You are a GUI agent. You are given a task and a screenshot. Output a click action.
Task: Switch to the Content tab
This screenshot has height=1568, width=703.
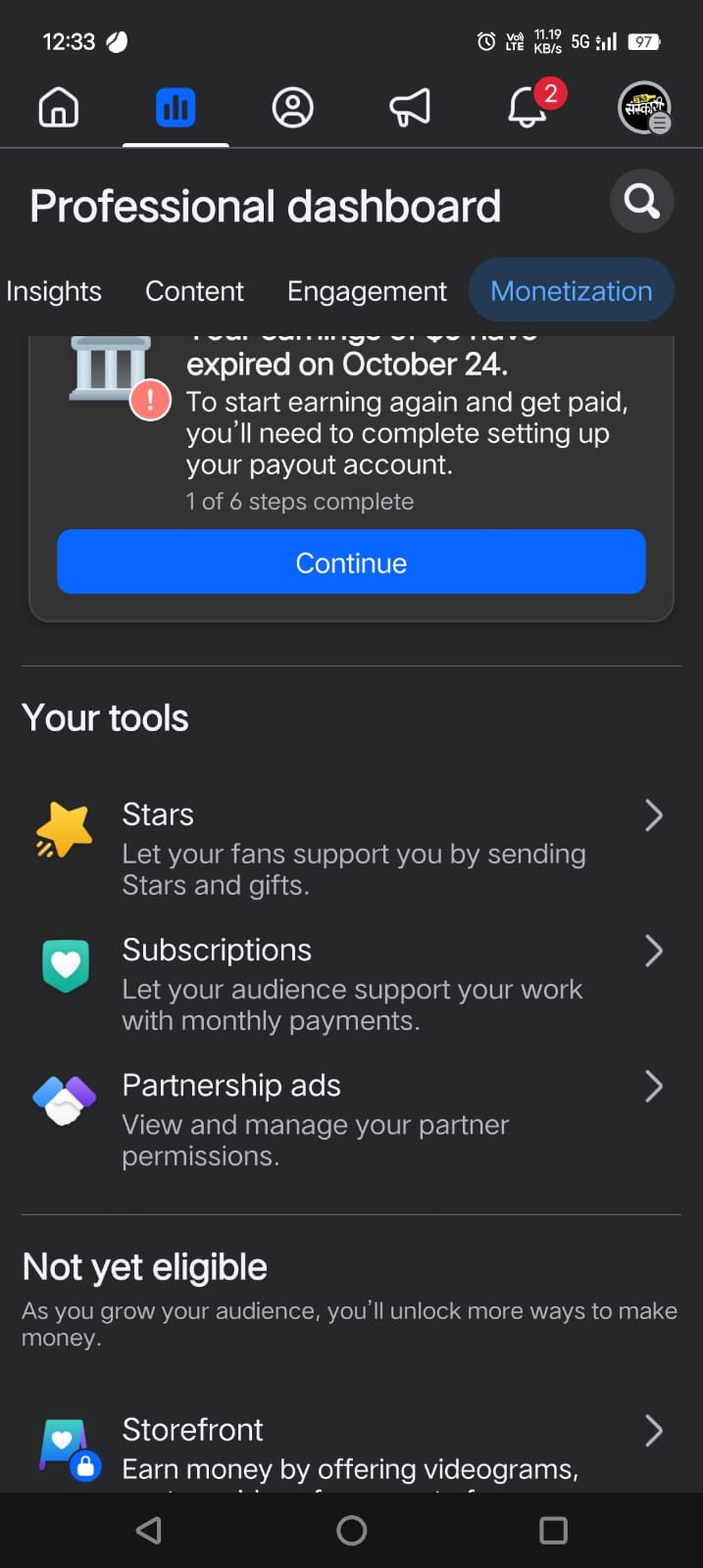[194, 291]
